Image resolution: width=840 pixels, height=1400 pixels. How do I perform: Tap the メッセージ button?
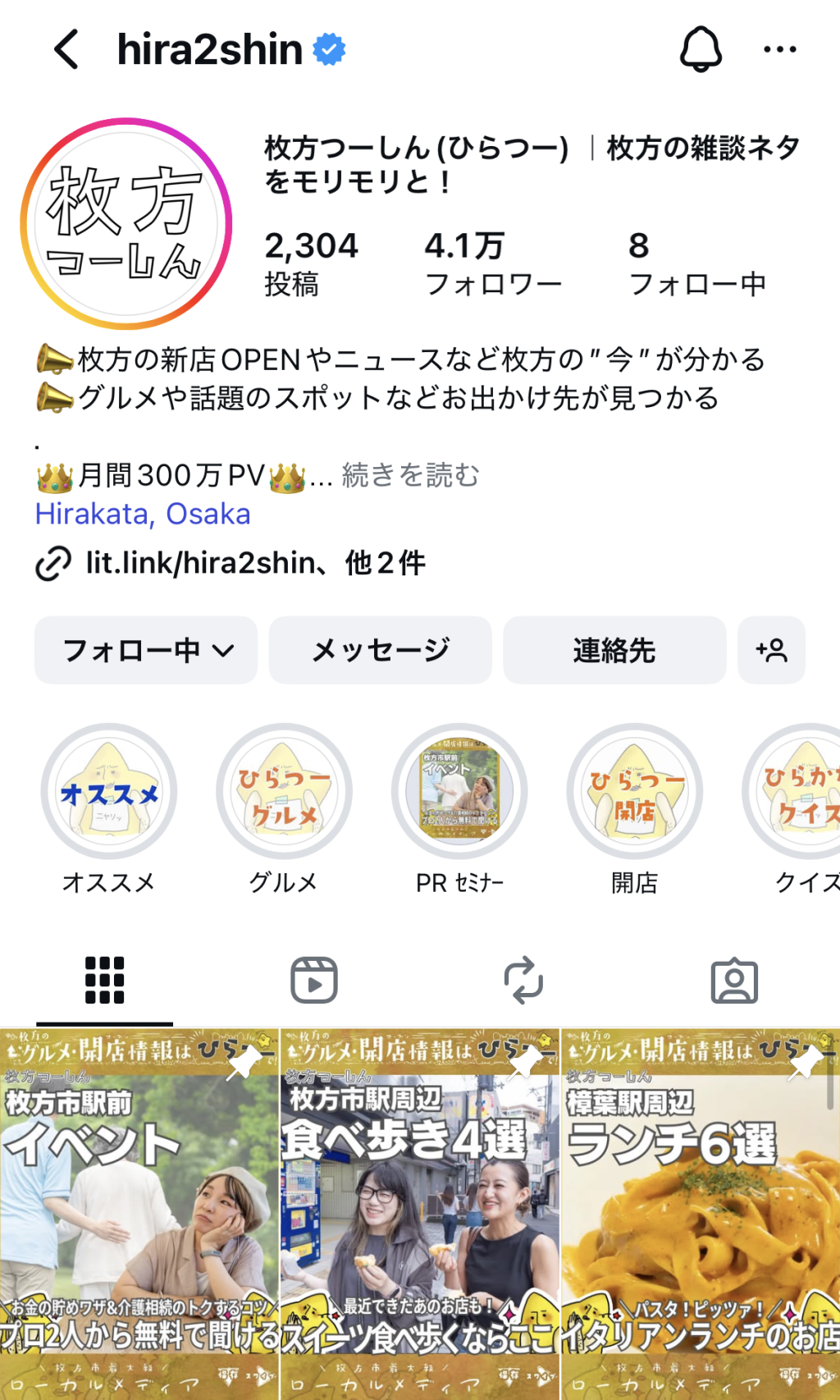pos(381,650)
